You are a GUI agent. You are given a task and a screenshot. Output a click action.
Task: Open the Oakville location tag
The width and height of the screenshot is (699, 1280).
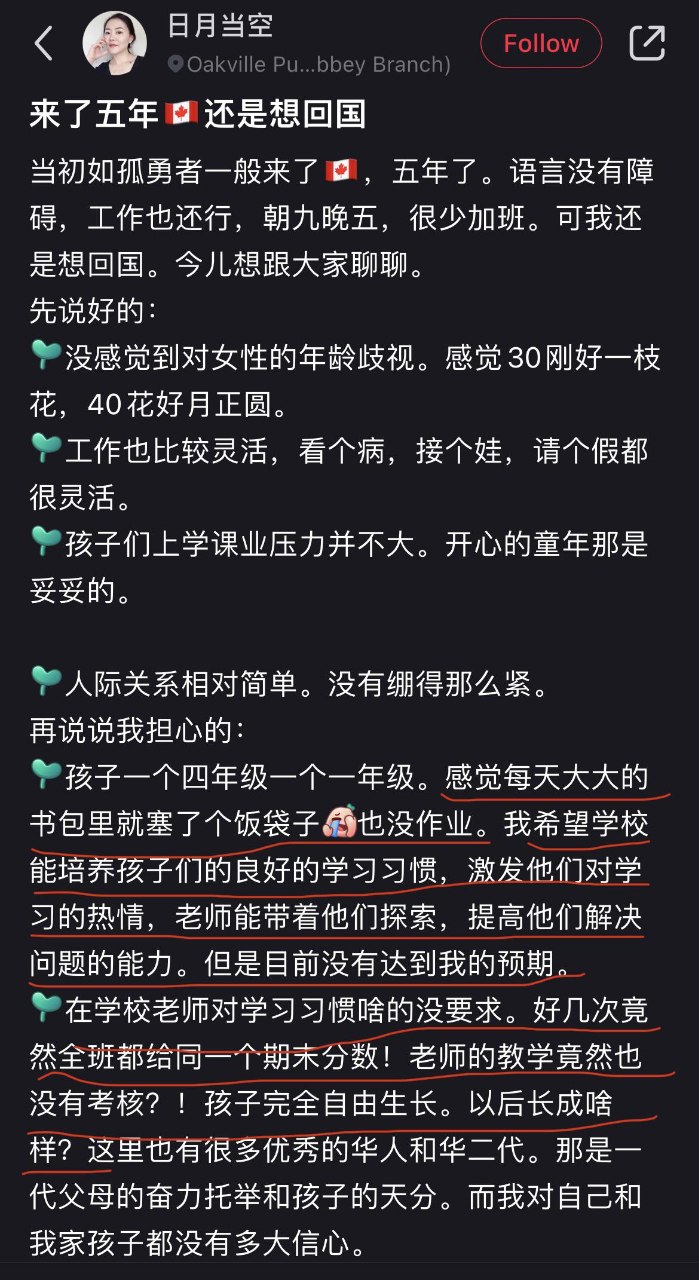[309, 65]
